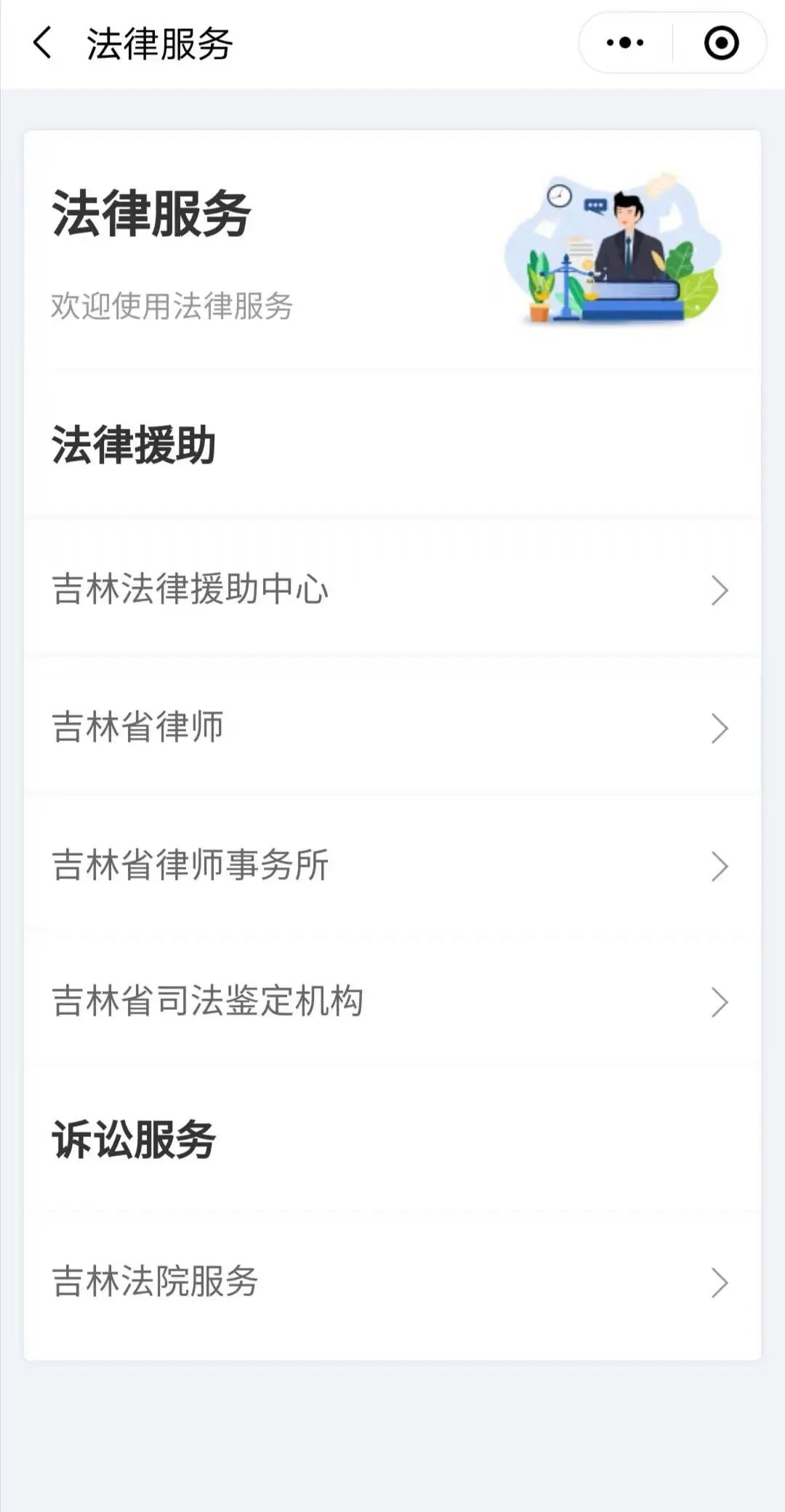785x1512 pixels.
Task: Select 吉林省律师事务所
Action: pyautogui.click(x=392, y=865)
